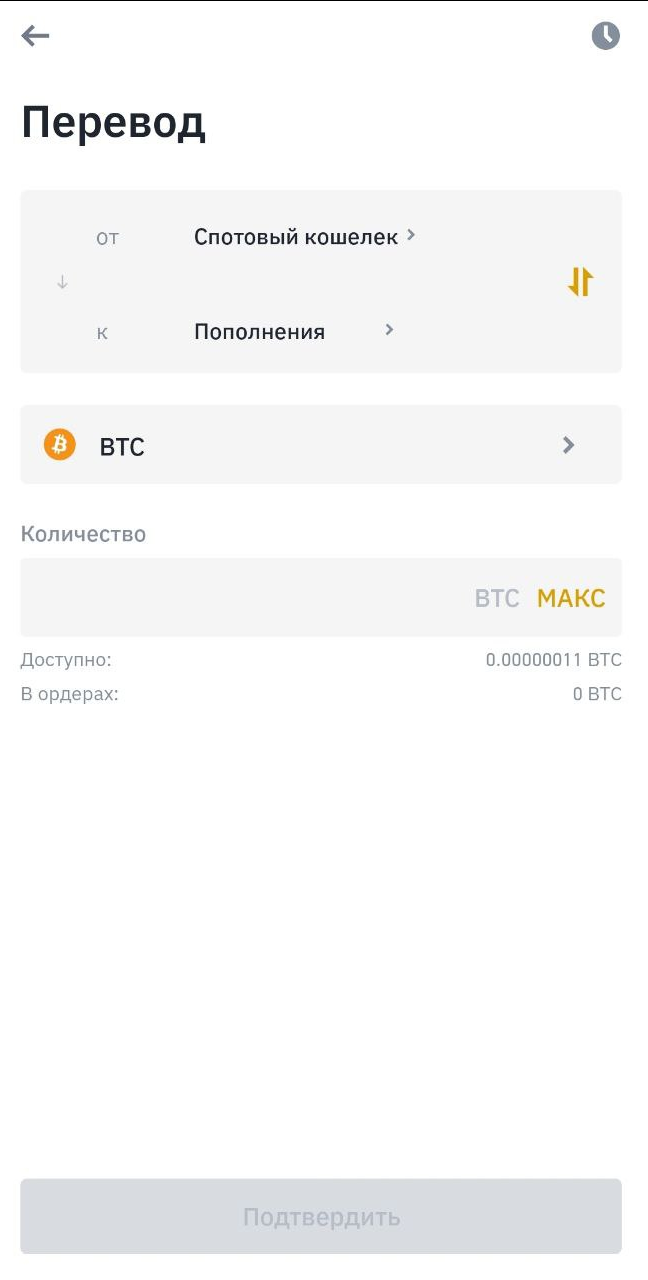The height and width of the screenshot is (1280, 648).
Task: Open the BTC coin selector
Action: tap(321, 445)
